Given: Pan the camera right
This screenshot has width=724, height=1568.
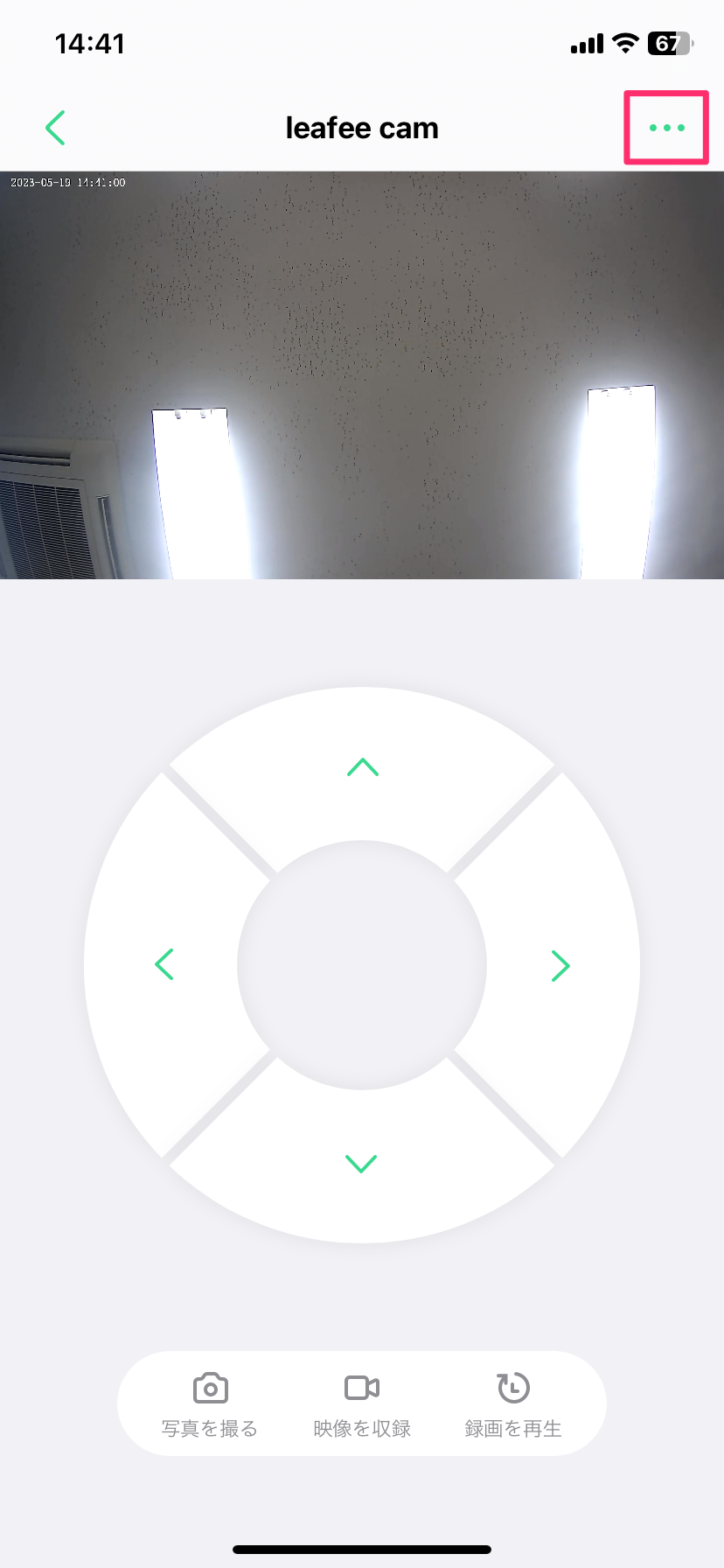Looking at the screenshot, I should (x=560, y=965).
